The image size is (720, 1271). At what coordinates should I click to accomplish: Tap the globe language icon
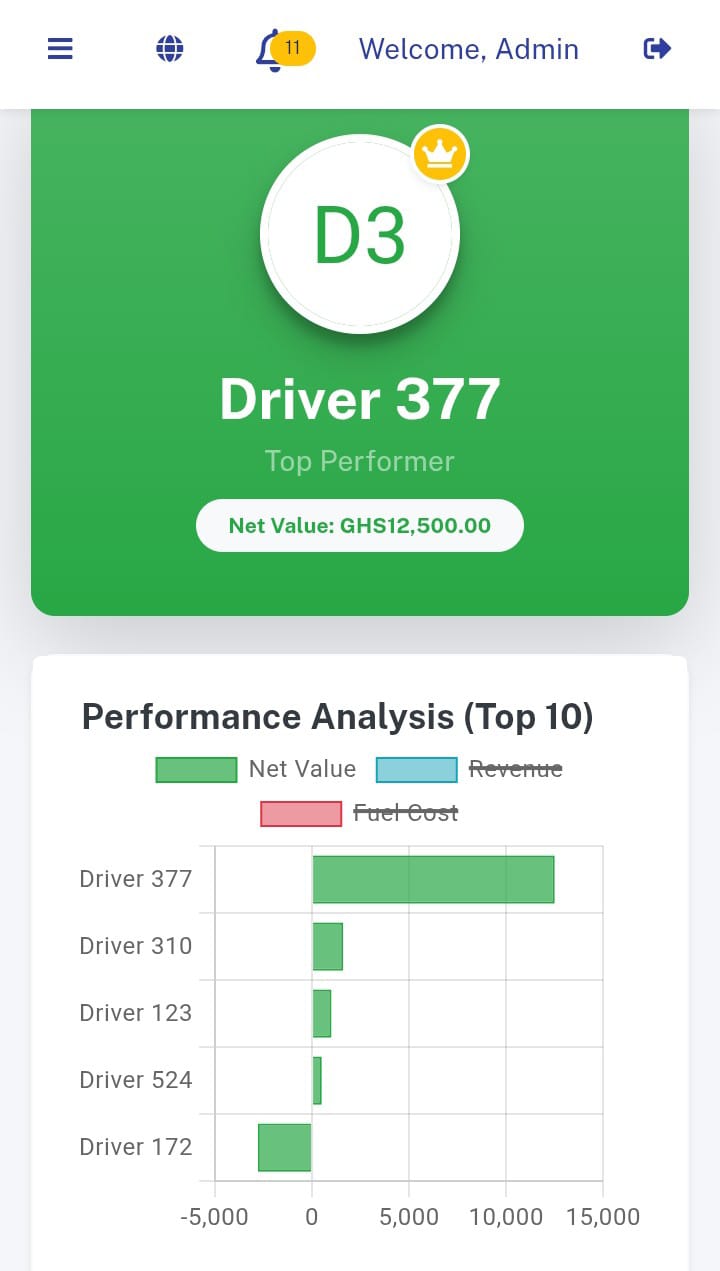[170, 49]
